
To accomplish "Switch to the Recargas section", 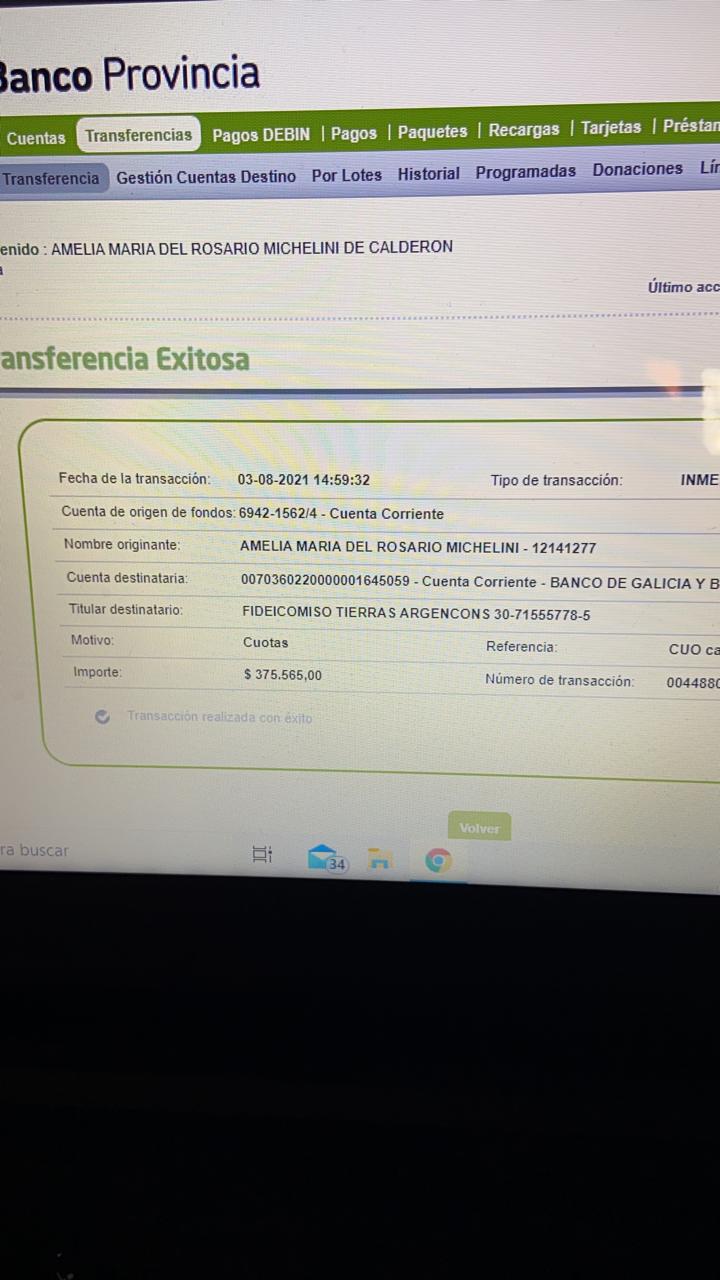I will pyautogui.click(x=524, y=130).
